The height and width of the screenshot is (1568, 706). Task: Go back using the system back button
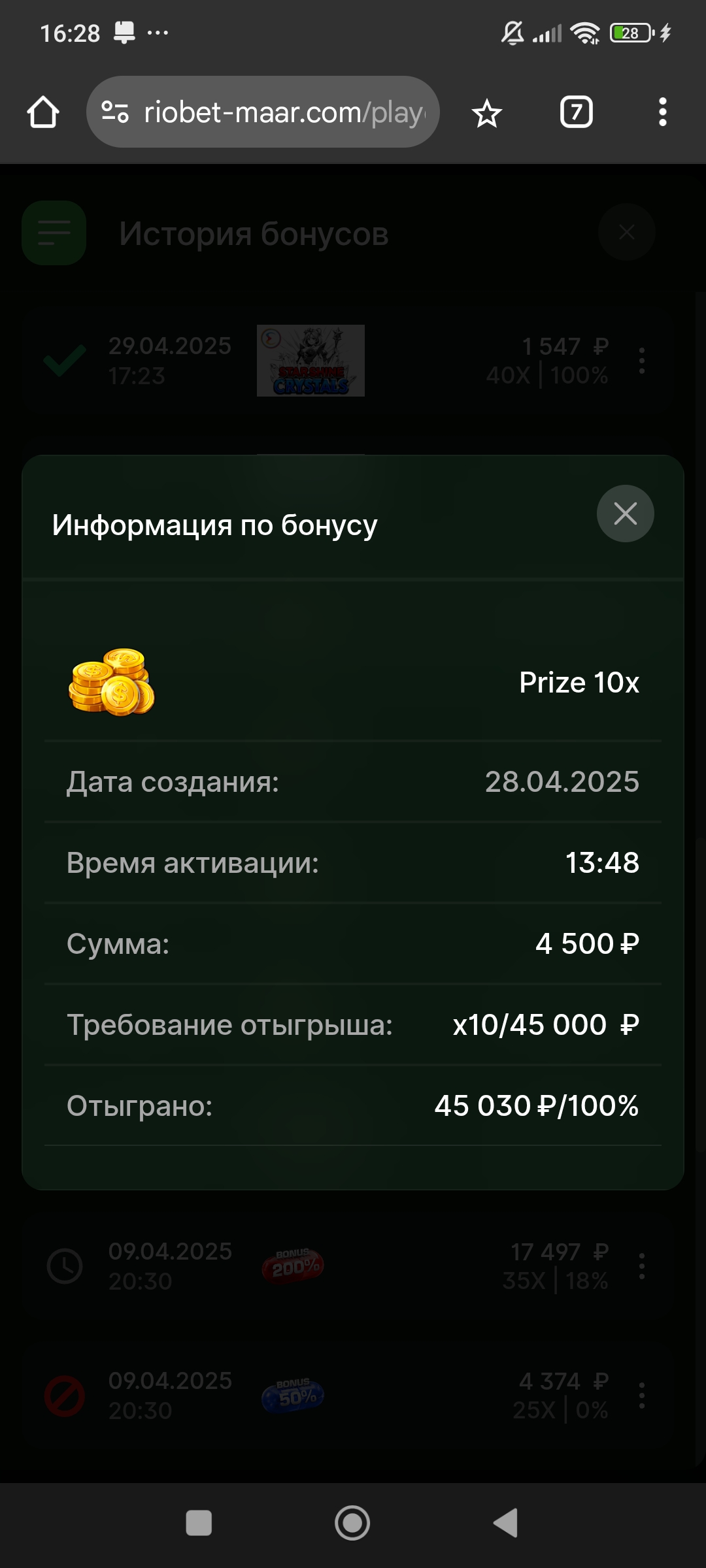pos(506,1523)
